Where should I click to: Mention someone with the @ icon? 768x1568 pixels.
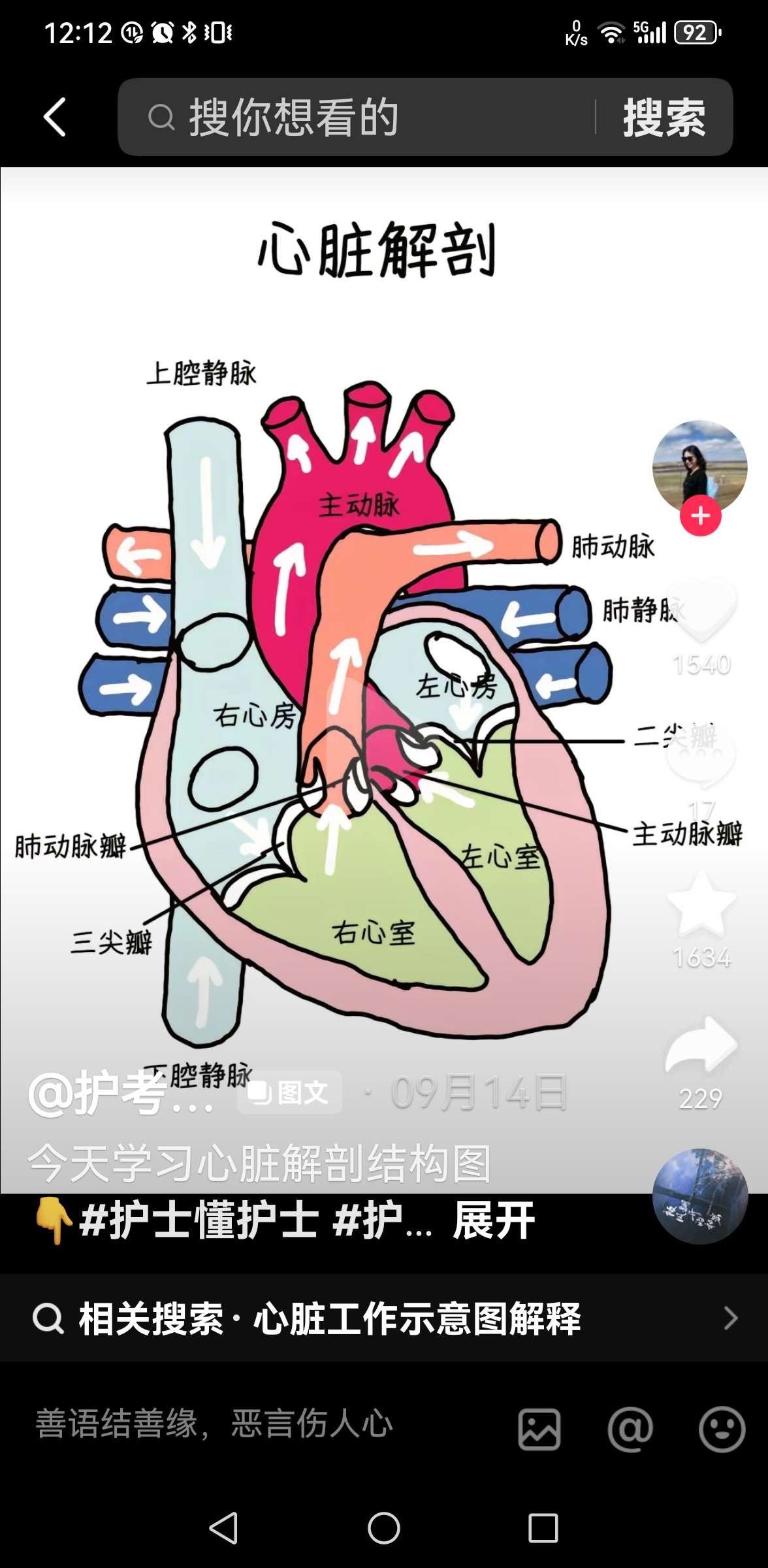click(x=630, y=1429)
